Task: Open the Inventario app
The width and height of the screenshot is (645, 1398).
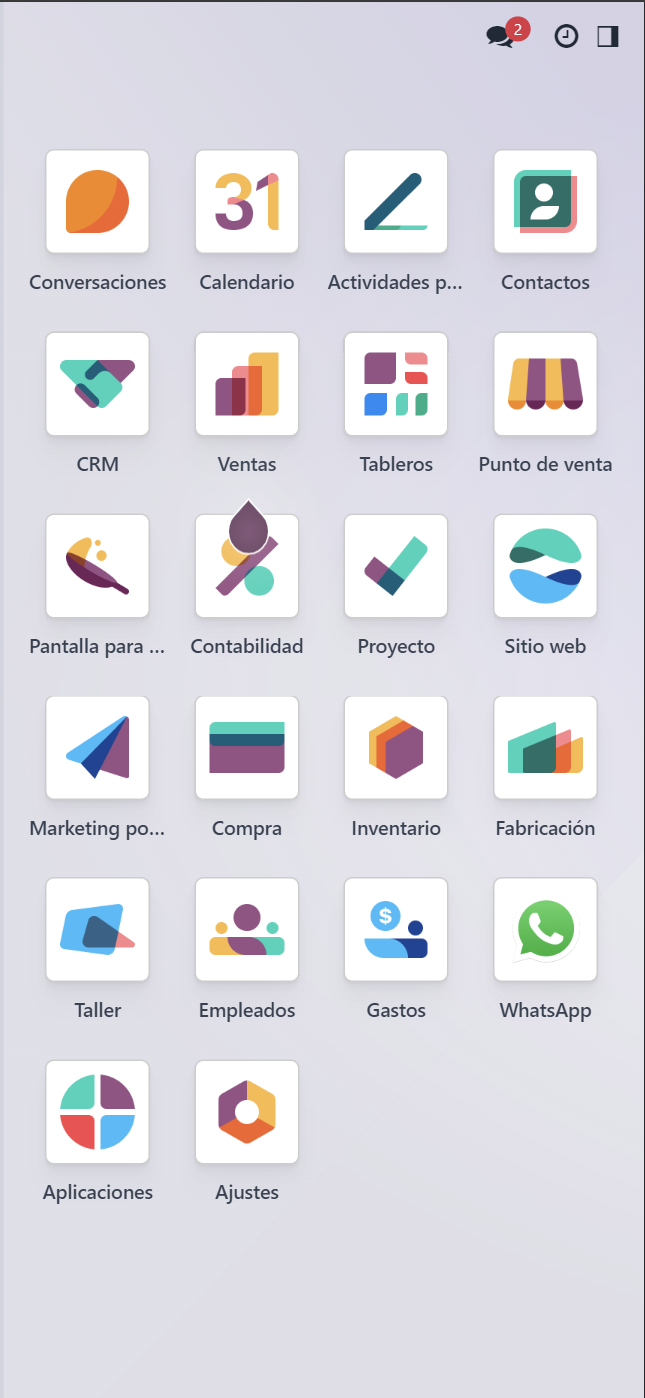Action: tap(396, 748)
